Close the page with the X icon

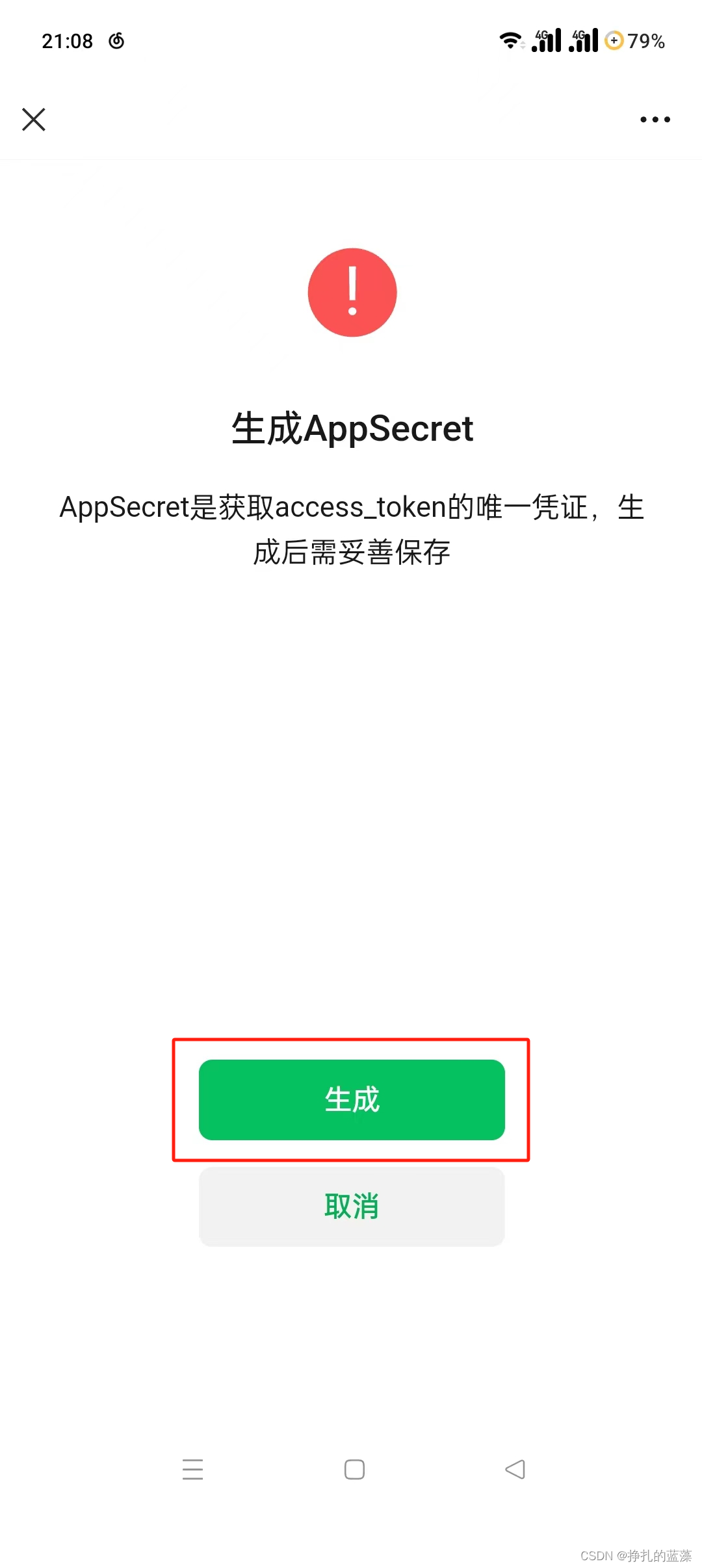click(x=34, y=120)
